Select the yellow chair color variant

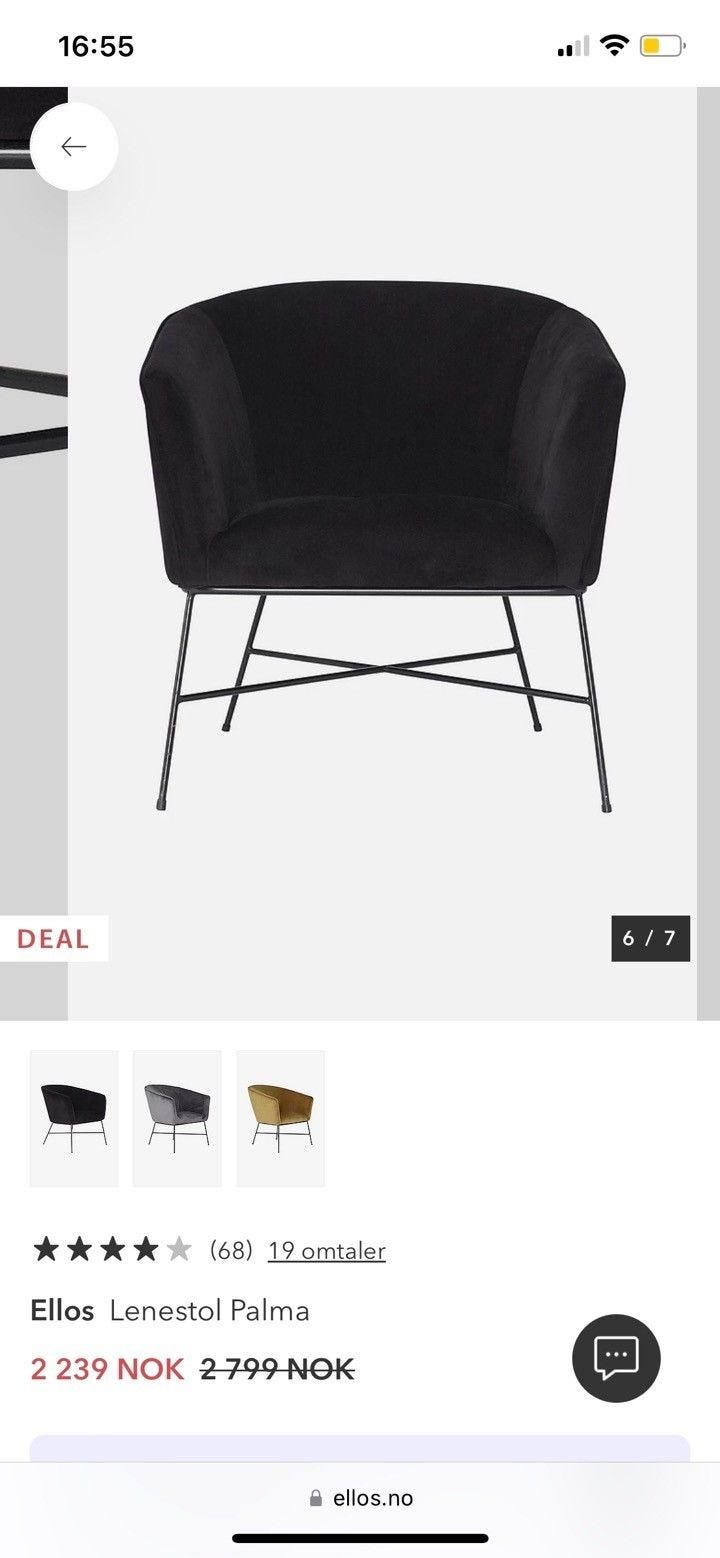281,1118
